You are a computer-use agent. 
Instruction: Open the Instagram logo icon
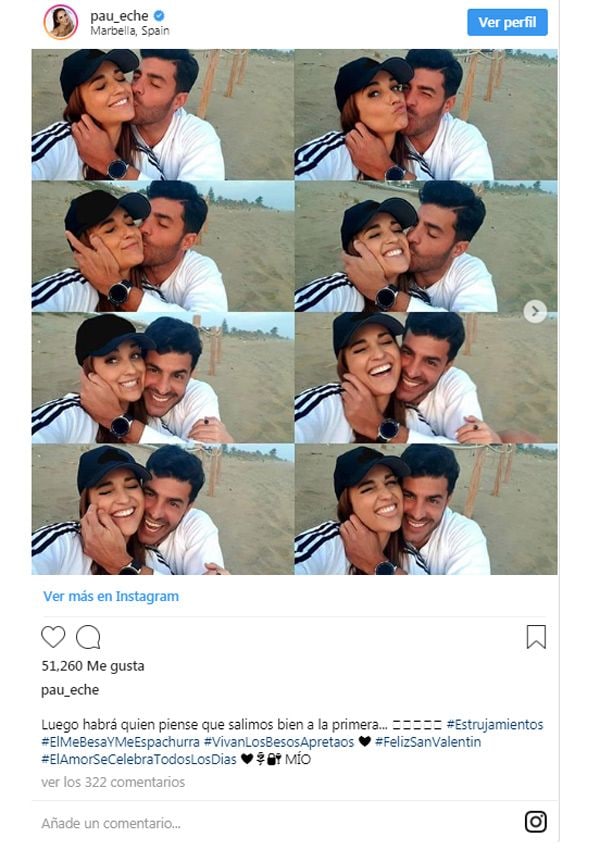pos(536,822)
